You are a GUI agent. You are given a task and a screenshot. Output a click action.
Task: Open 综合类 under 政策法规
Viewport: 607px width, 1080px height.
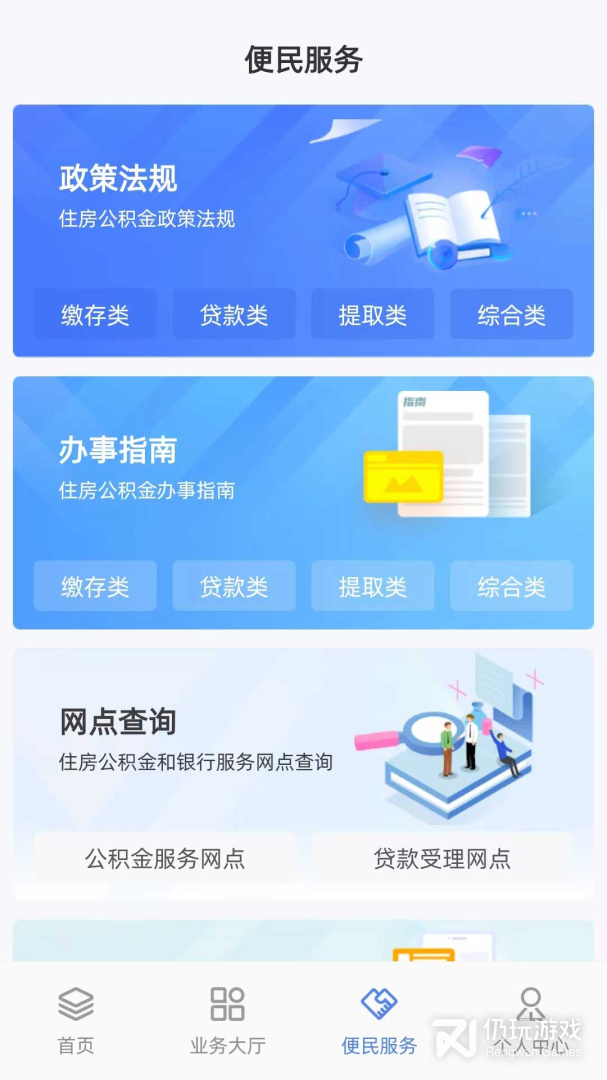point(511,315)
